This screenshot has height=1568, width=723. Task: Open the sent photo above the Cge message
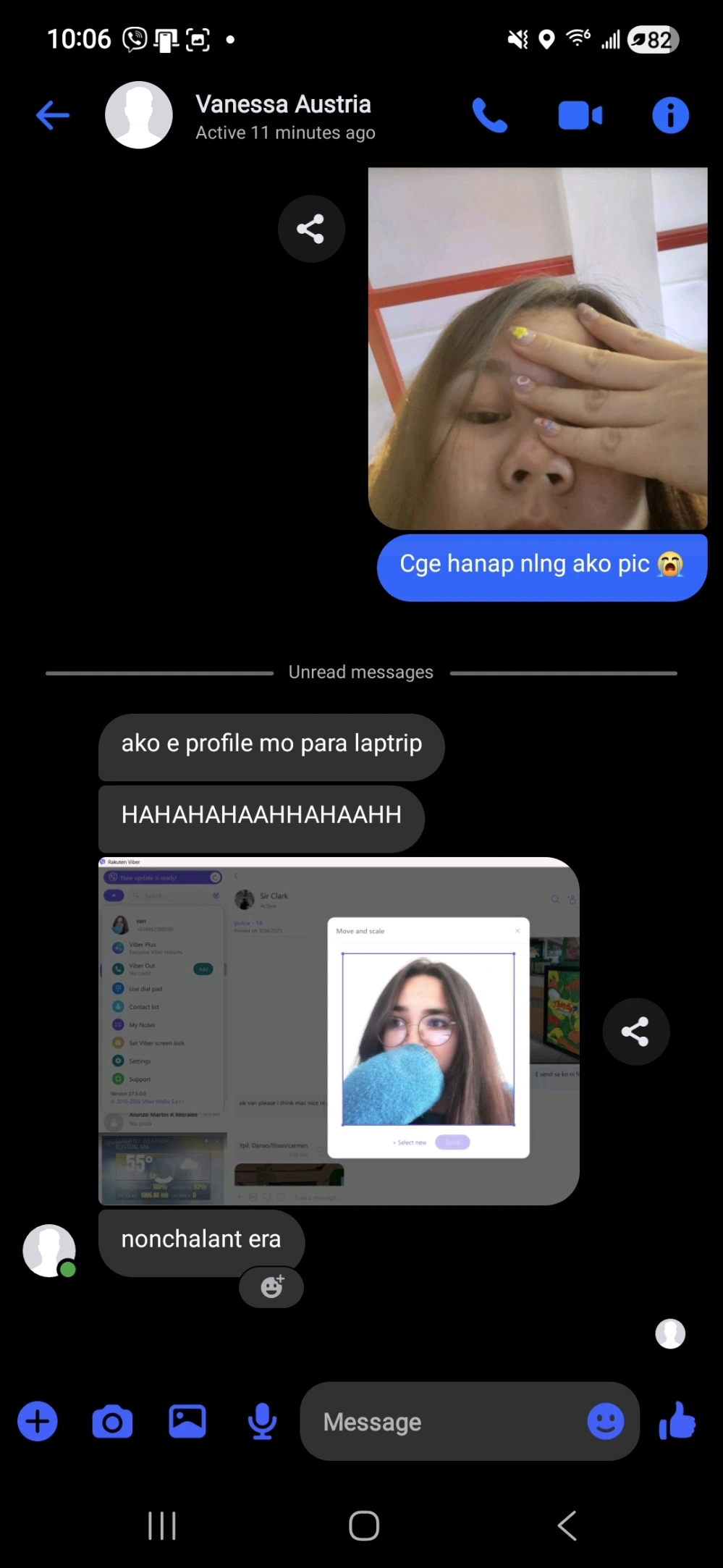[537, 348]
